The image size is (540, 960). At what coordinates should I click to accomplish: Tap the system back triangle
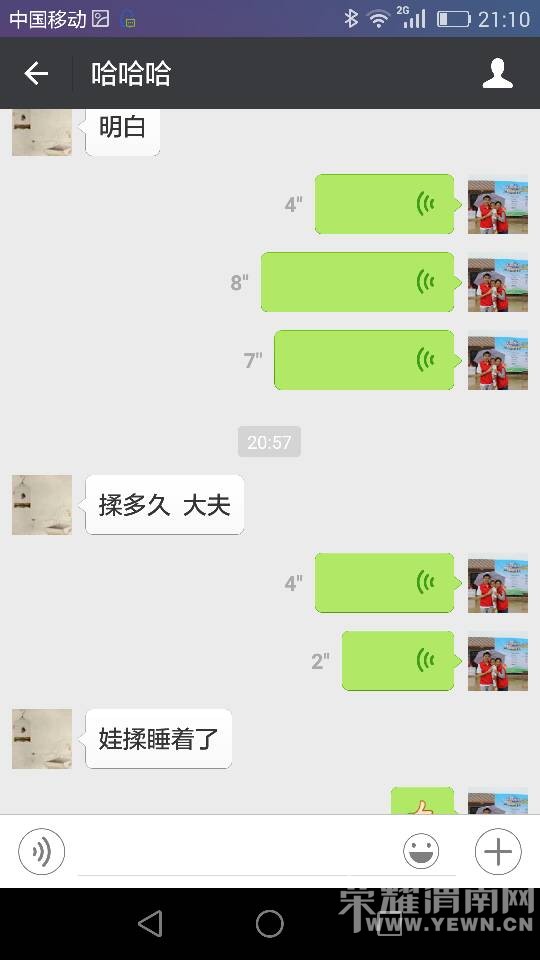coord(151,923)
